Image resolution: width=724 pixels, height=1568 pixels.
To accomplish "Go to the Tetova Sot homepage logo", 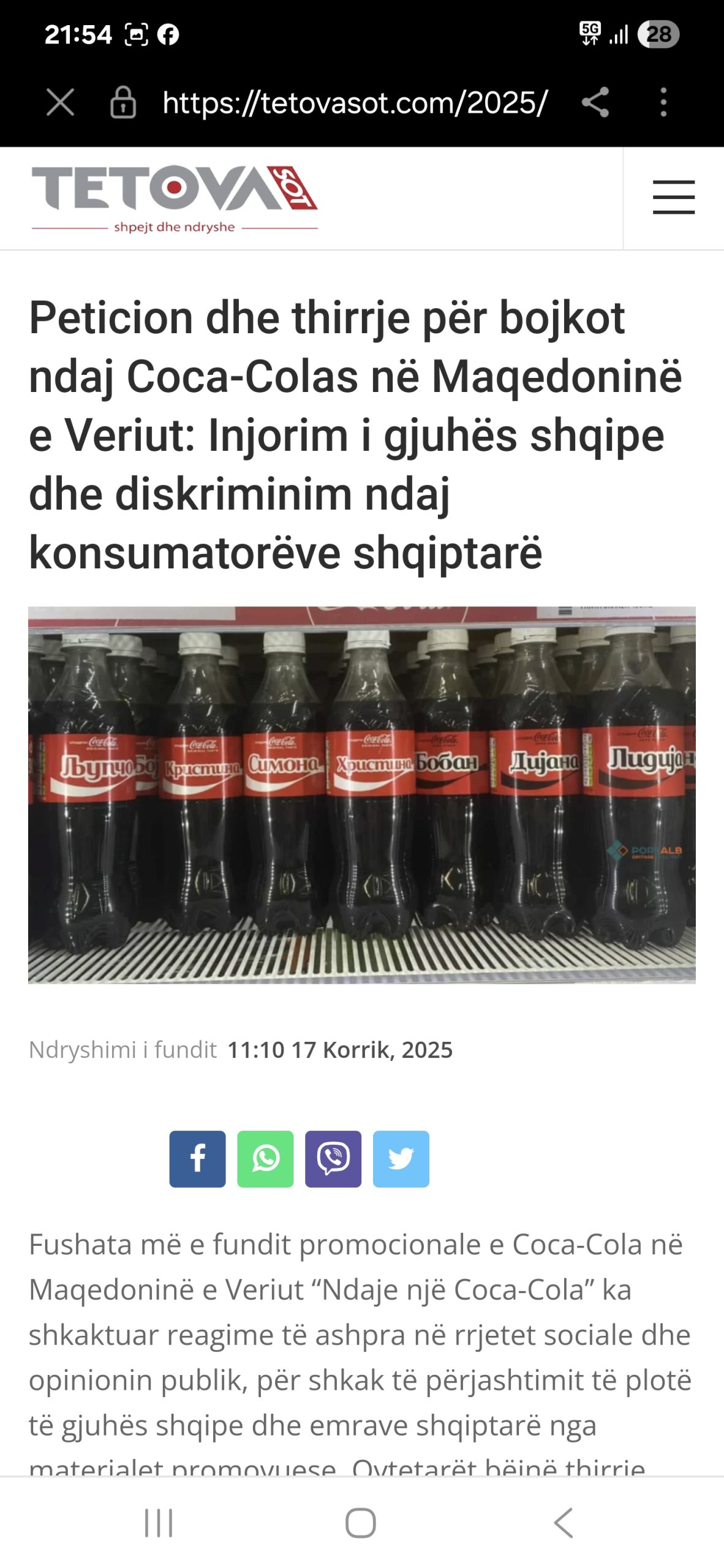I will [175, 197].
